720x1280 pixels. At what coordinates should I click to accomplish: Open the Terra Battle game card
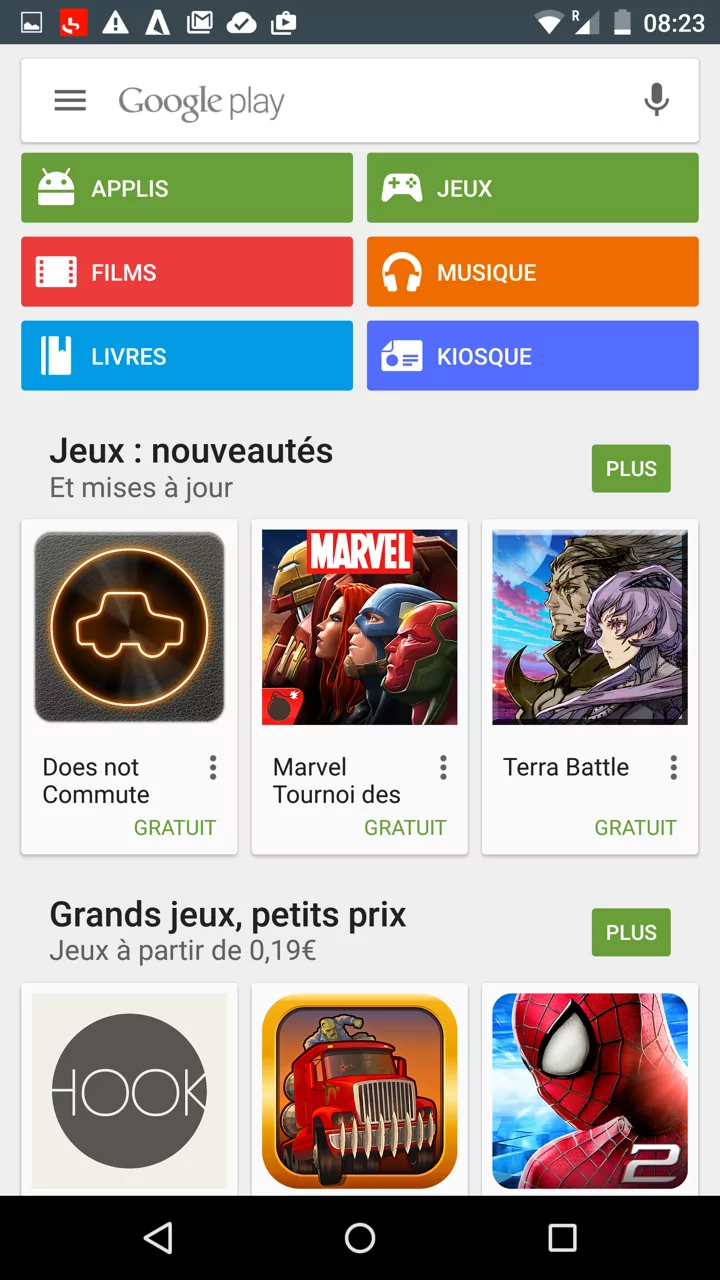pyautogui.click(x=590, y=627)
